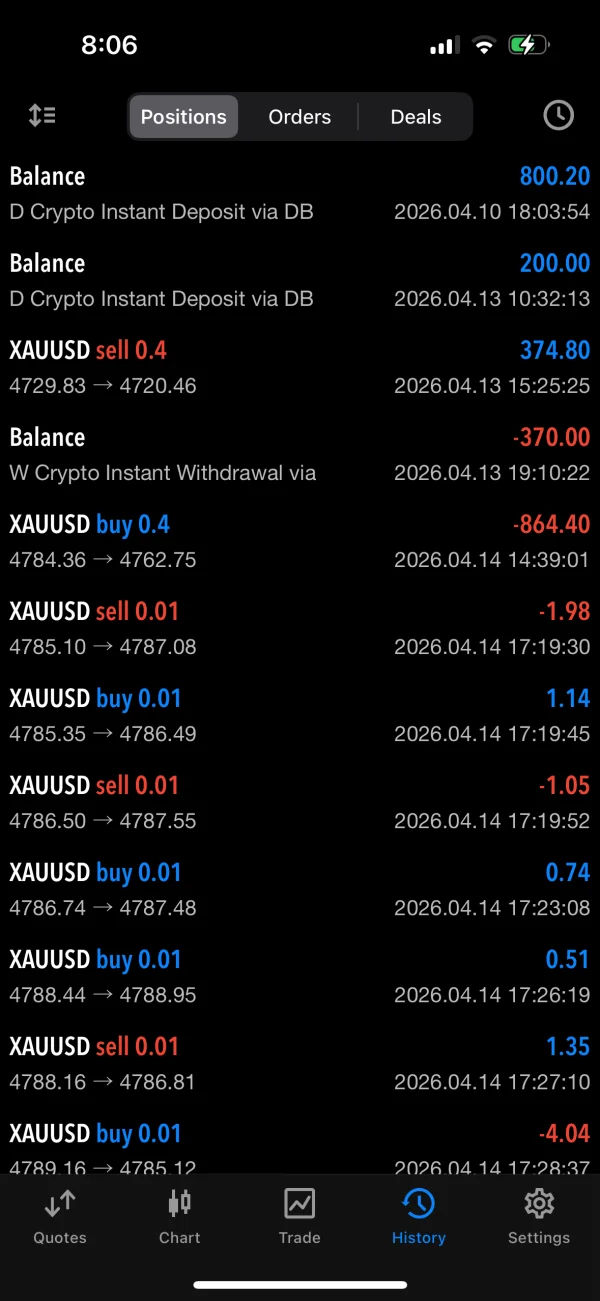Select the History tab
The width and height of the screenshot is (600, 1301).
[x=418, y=1215]
